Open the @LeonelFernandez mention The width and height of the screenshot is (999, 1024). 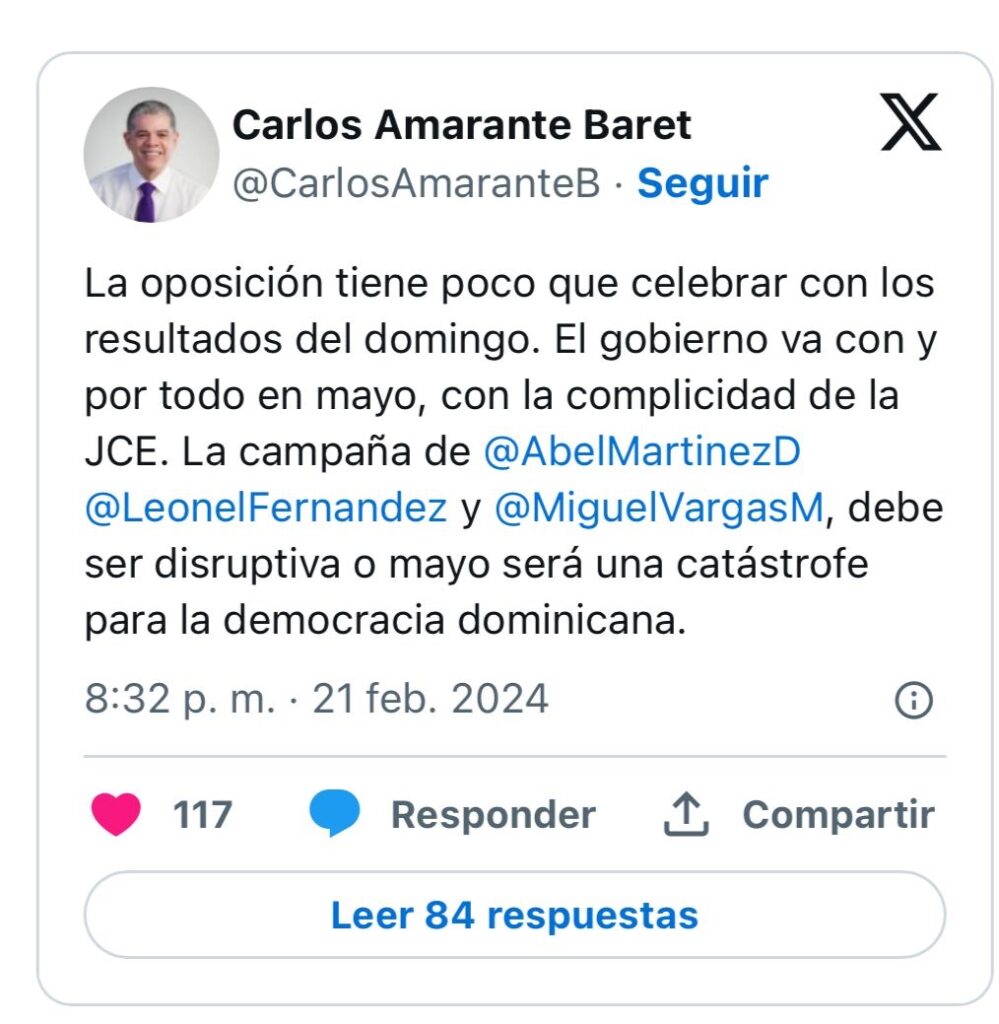[x=266, y=509]
